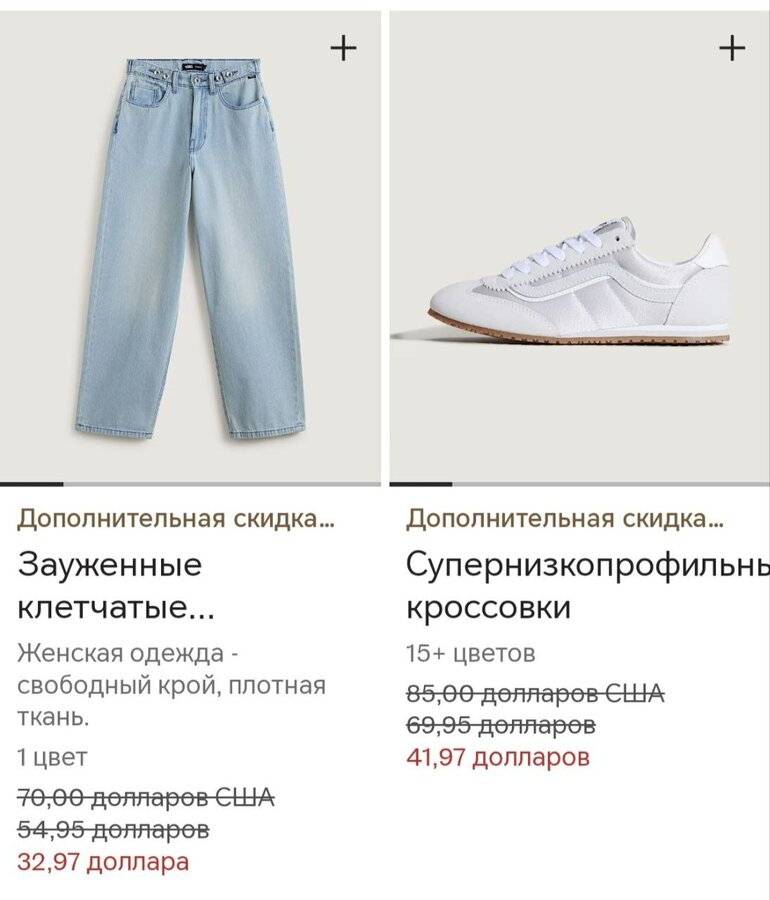770x900 pixels.
Task: View details for Супернизкопрофильные кроссовки
Action: (587, 586)
